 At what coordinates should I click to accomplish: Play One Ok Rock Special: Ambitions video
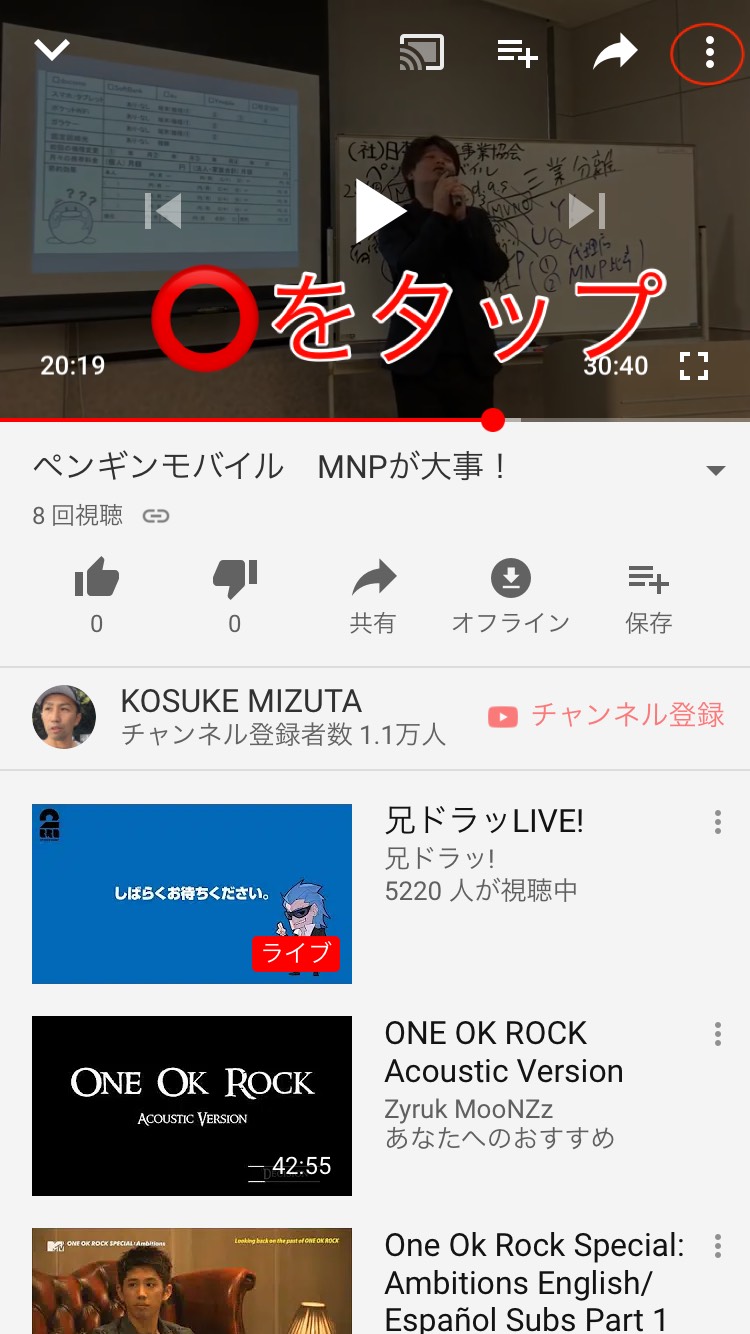(x=192, y=1282)
